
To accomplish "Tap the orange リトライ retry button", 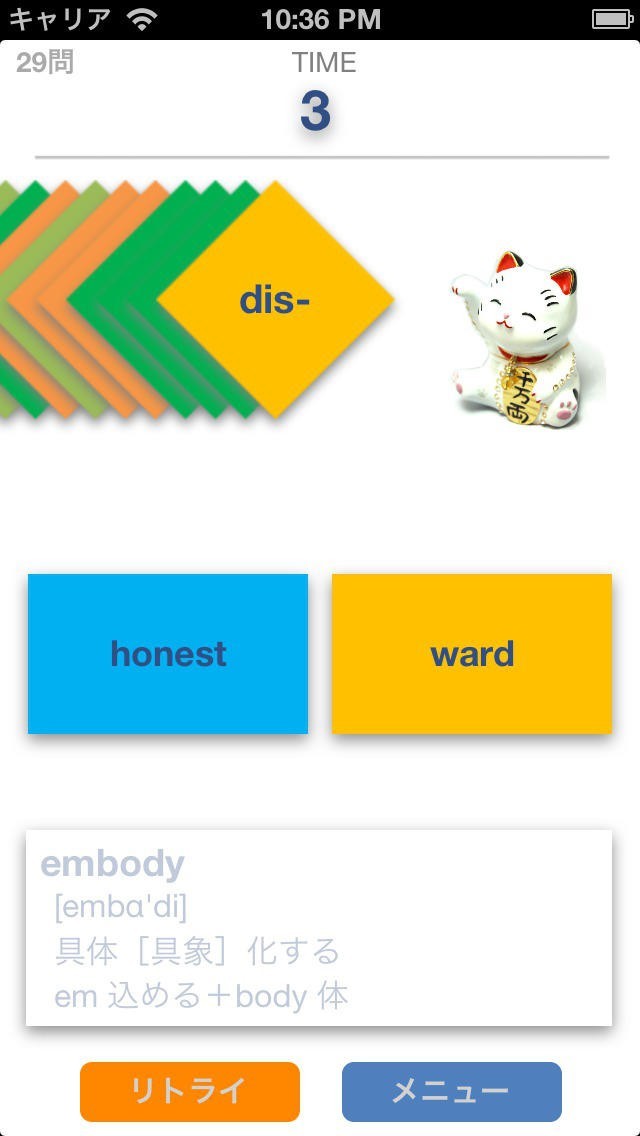I will pyautogui.click(x=190, y=1091).
